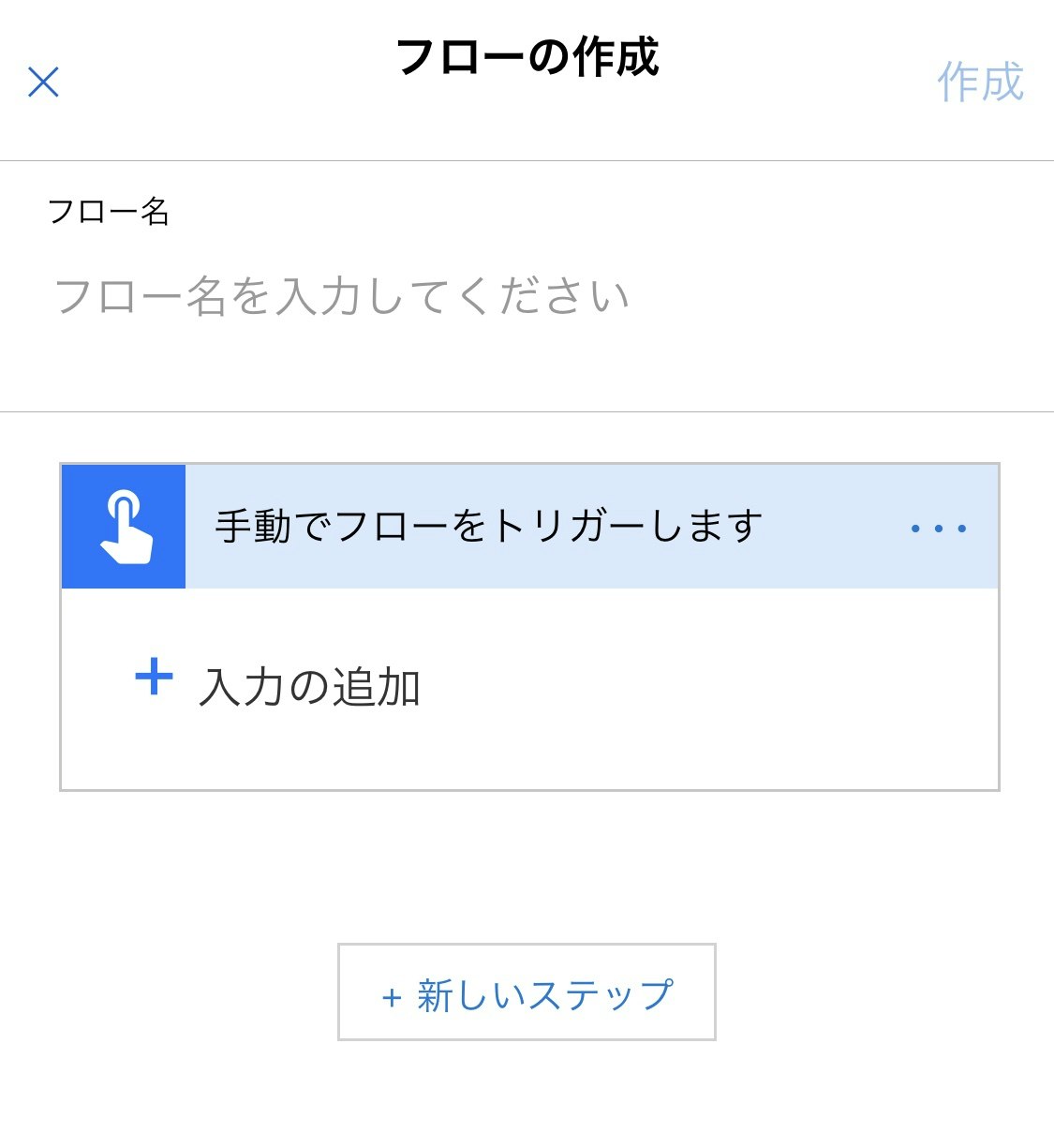Open the trigger's three-dot options menu

click(938, 529)
